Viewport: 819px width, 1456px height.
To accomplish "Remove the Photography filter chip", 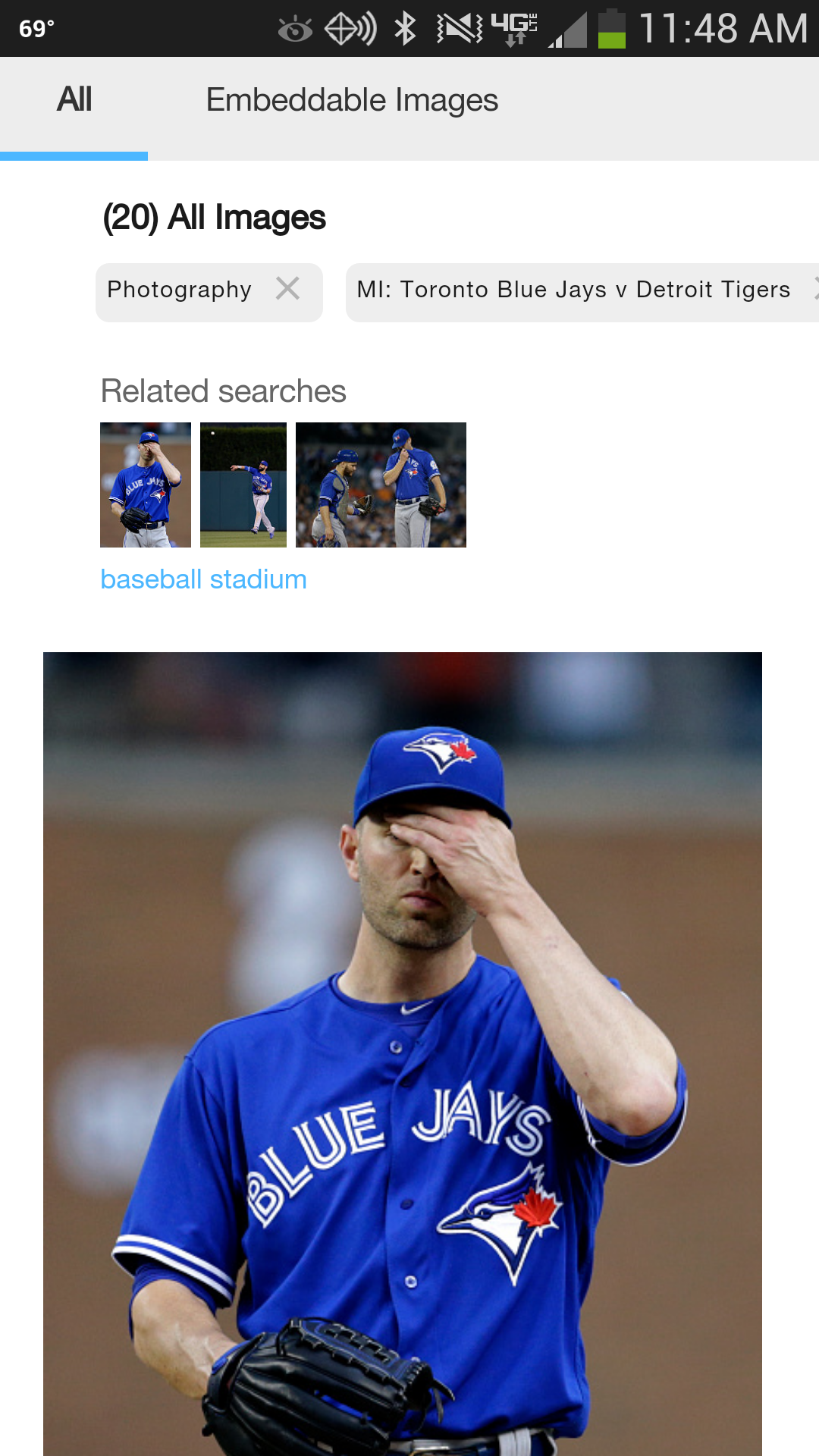I will pyautogui.click(x=287, y=289).
